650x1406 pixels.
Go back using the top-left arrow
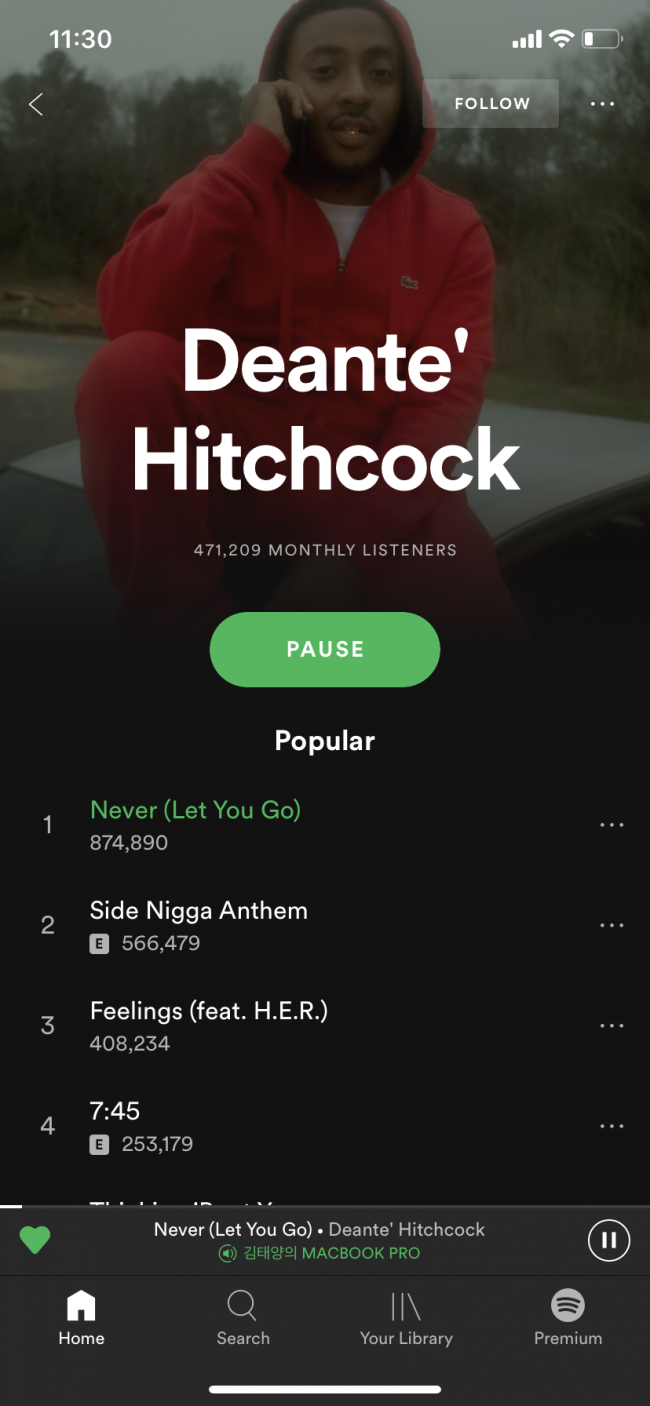tap(36, 104)
